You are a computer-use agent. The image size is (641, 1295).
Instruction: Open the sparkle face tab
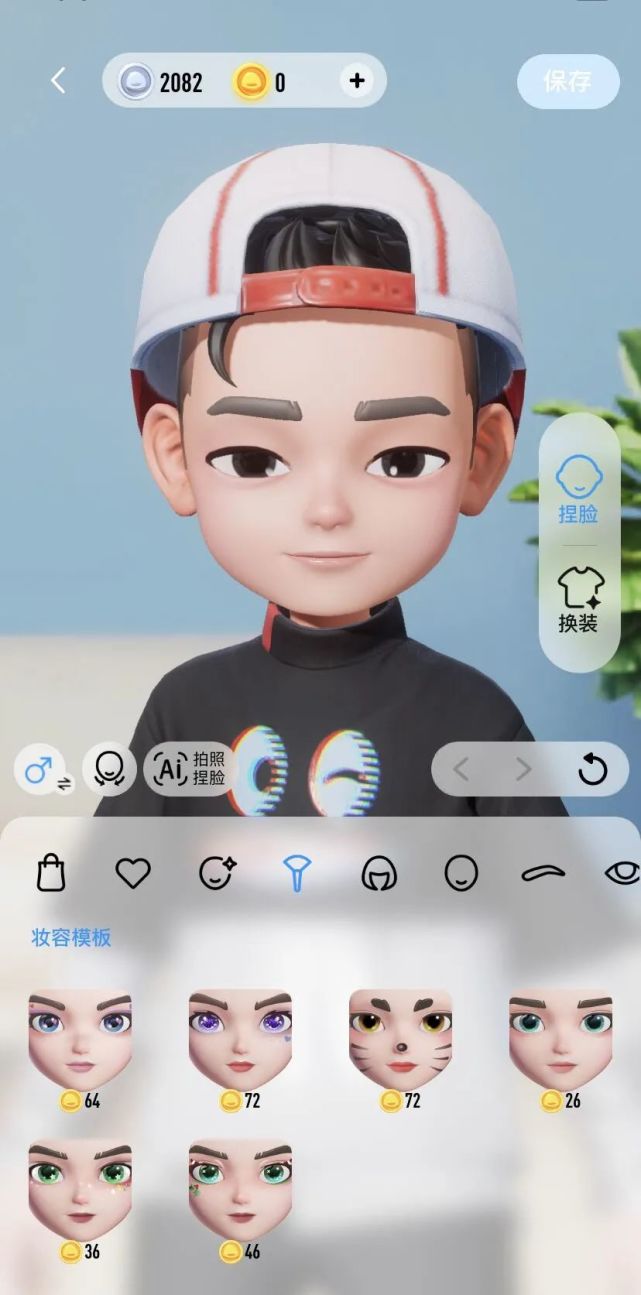pyautogui.click(x=216, y=873)
